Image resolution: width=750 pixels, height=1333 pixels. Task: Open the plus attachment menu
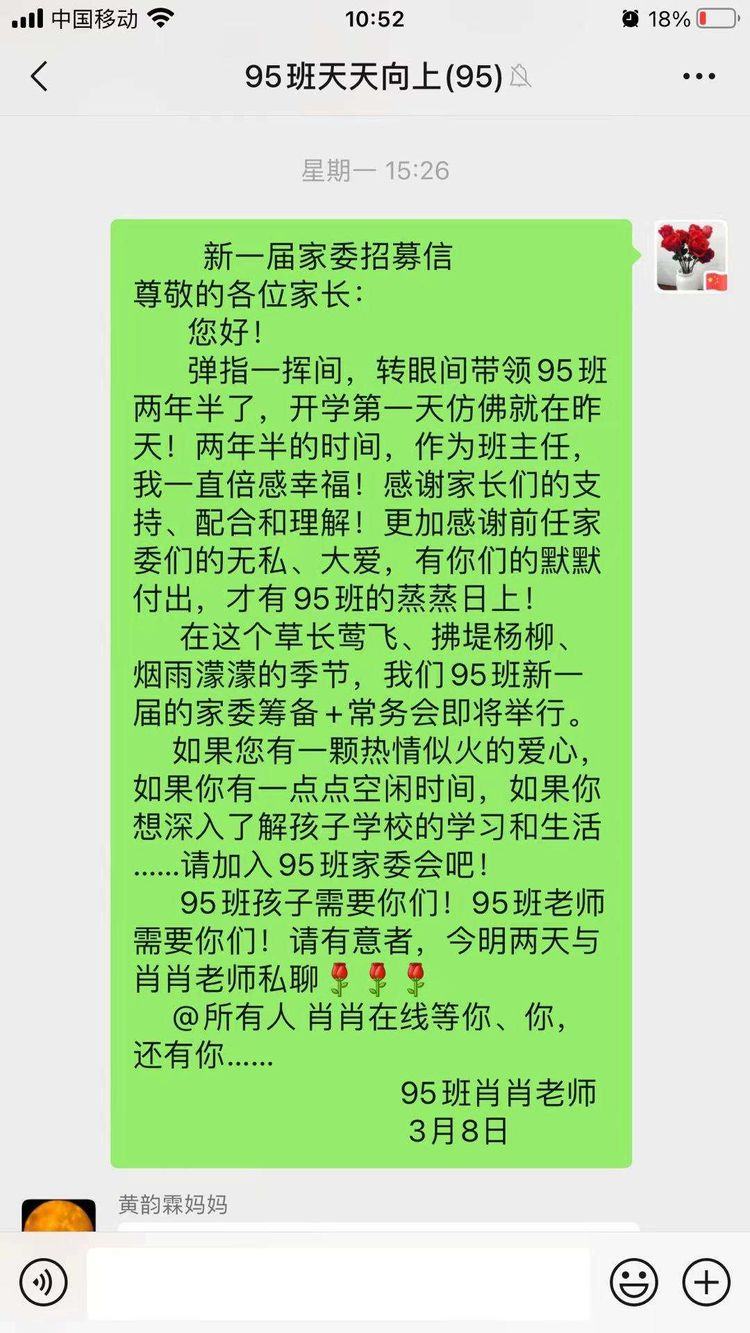pos(706,1282)
